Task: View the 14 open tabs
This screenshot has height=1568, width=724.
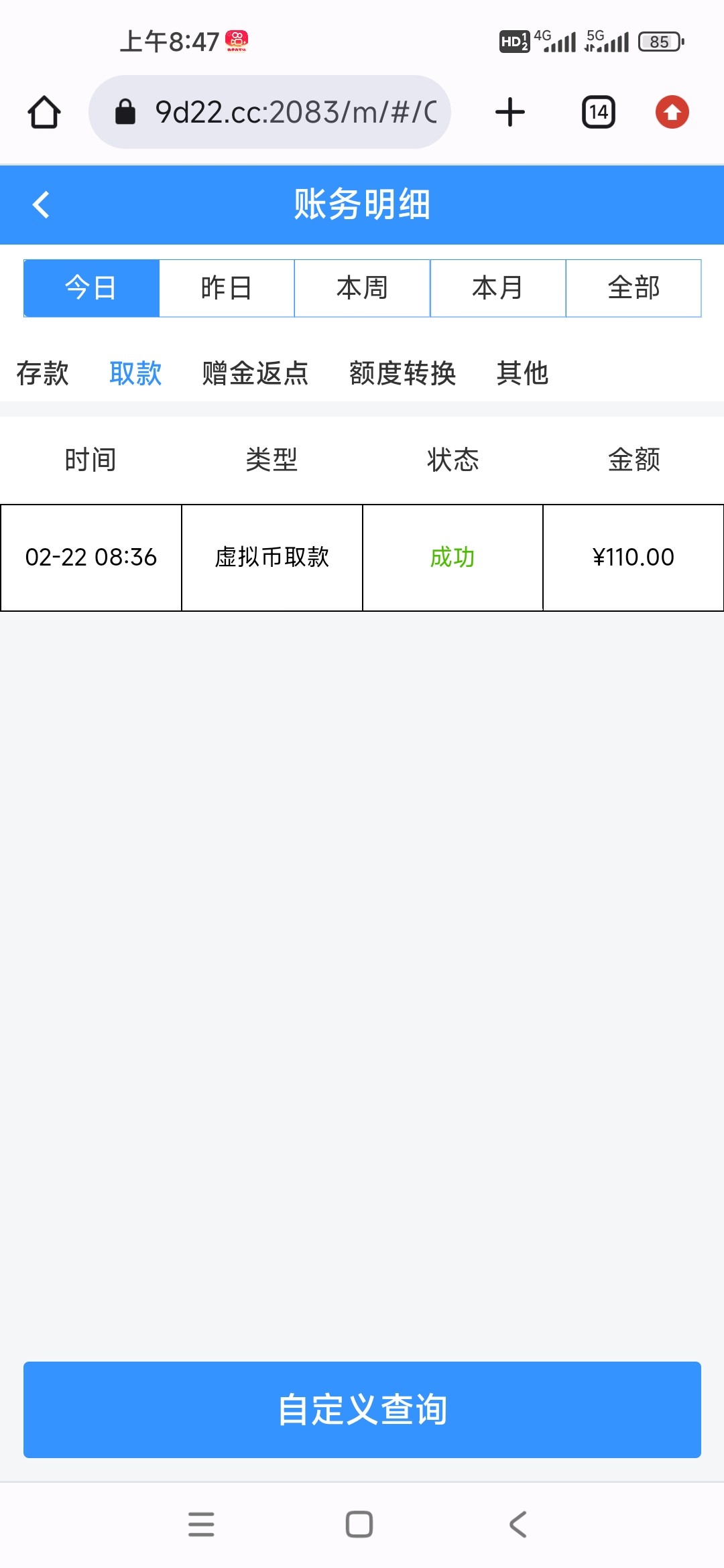Action: tap(598, 112)
